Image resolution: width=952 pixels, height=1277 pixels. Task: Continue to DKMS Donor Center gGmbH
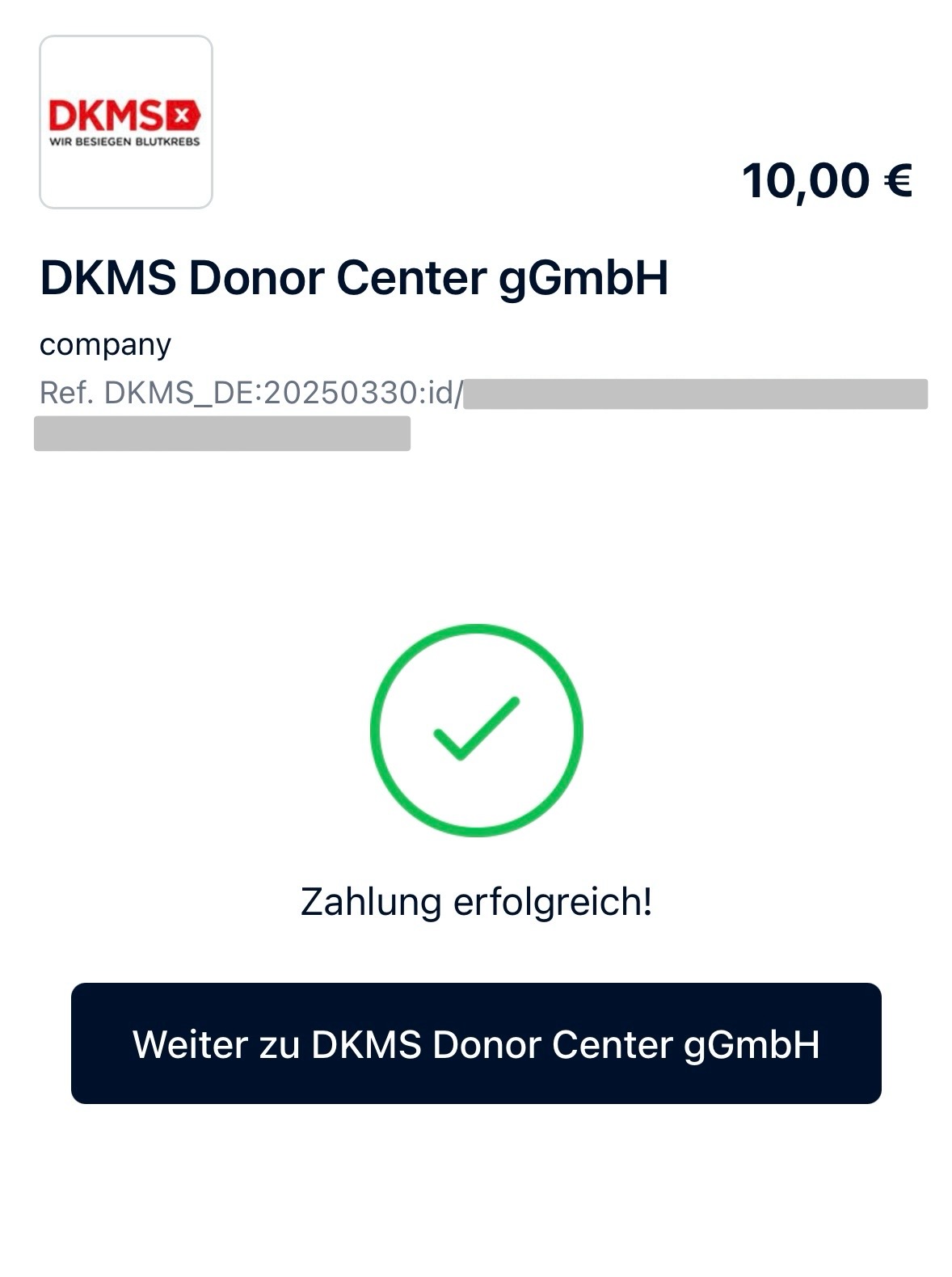476,1043
